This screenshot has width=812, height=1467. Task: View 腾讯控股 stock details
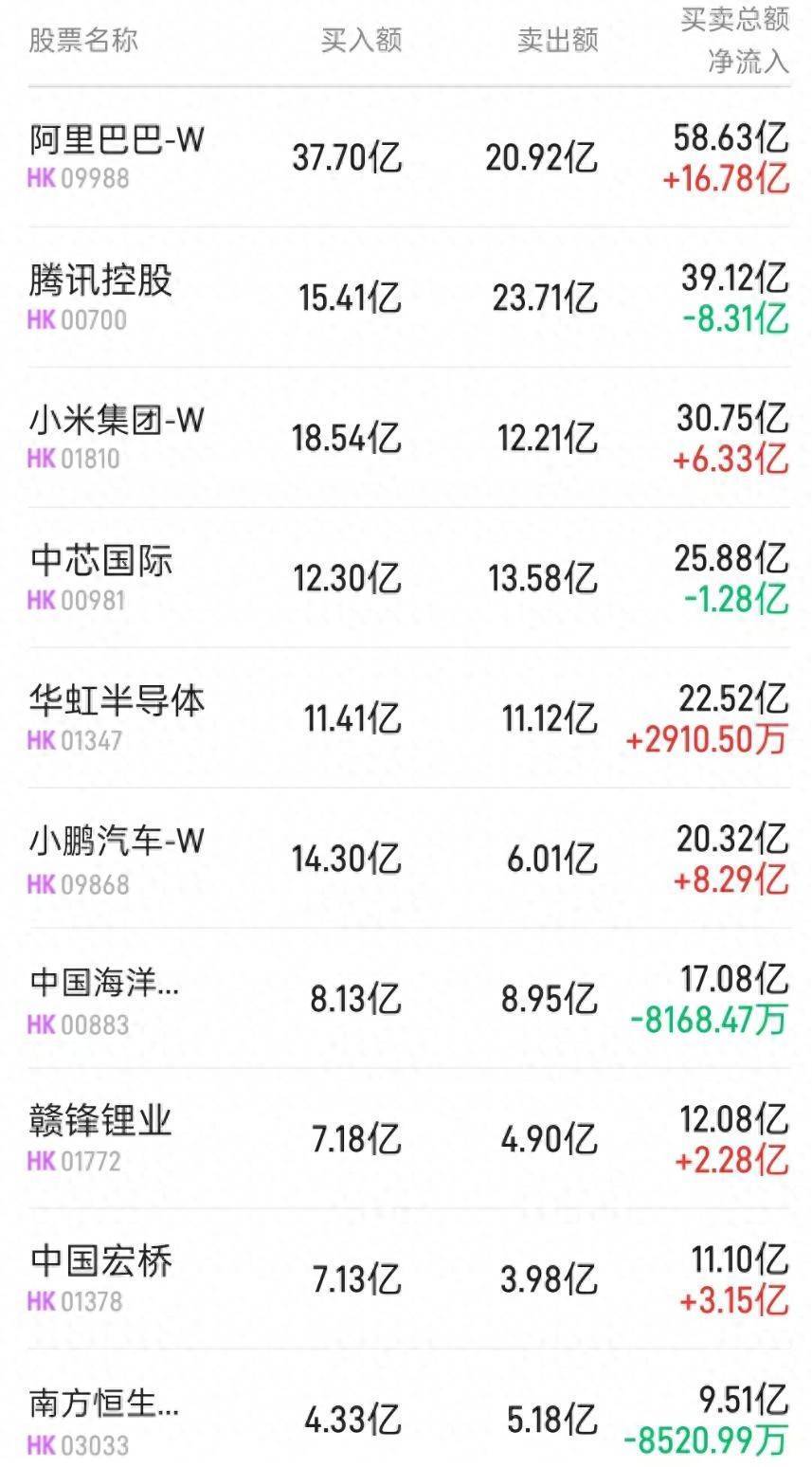(101, 281)
